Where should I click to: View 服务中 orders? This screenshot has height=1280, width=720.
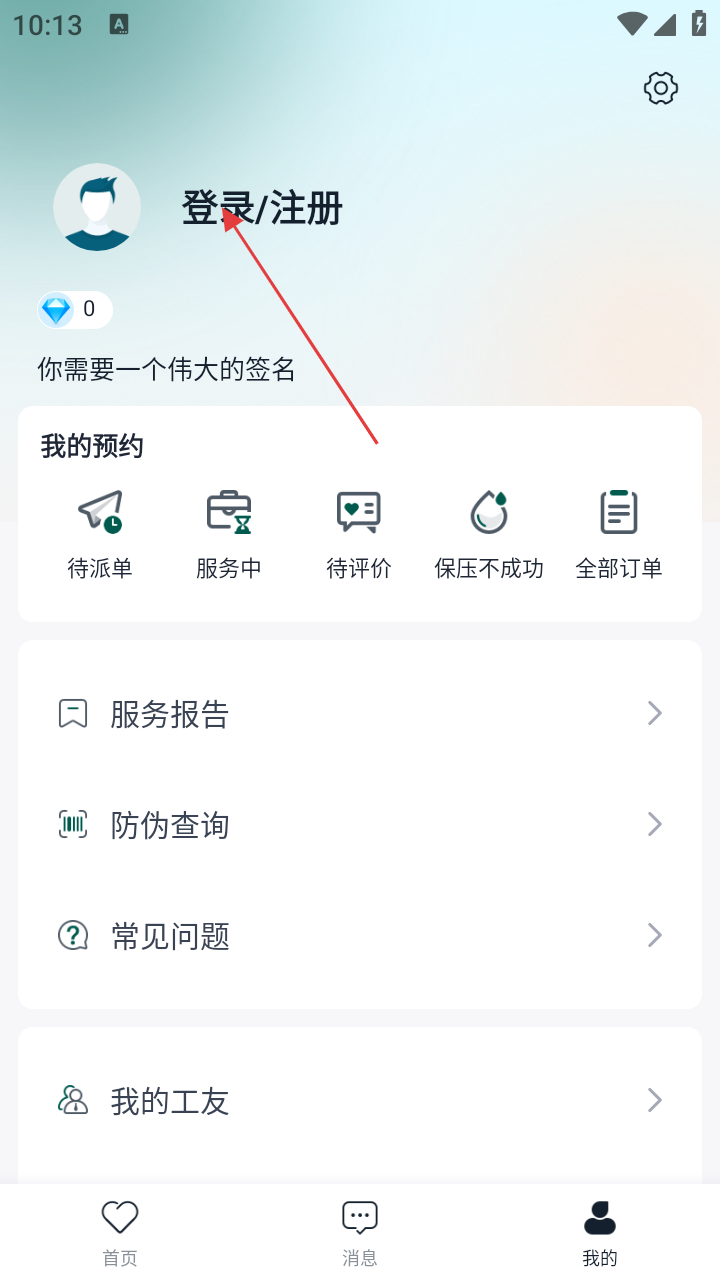(229, 534)
